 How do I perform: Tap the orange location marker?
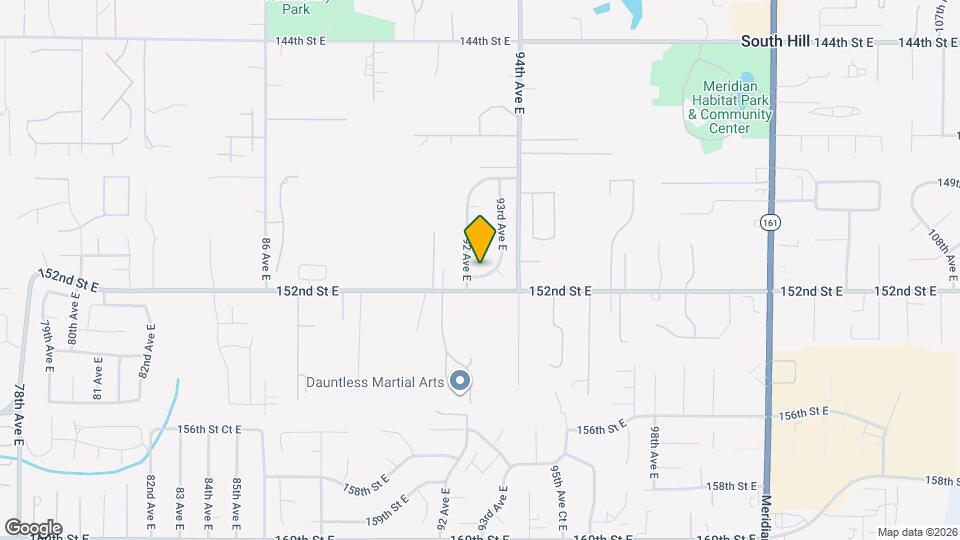pyautogui.click(x=480, y=239)
